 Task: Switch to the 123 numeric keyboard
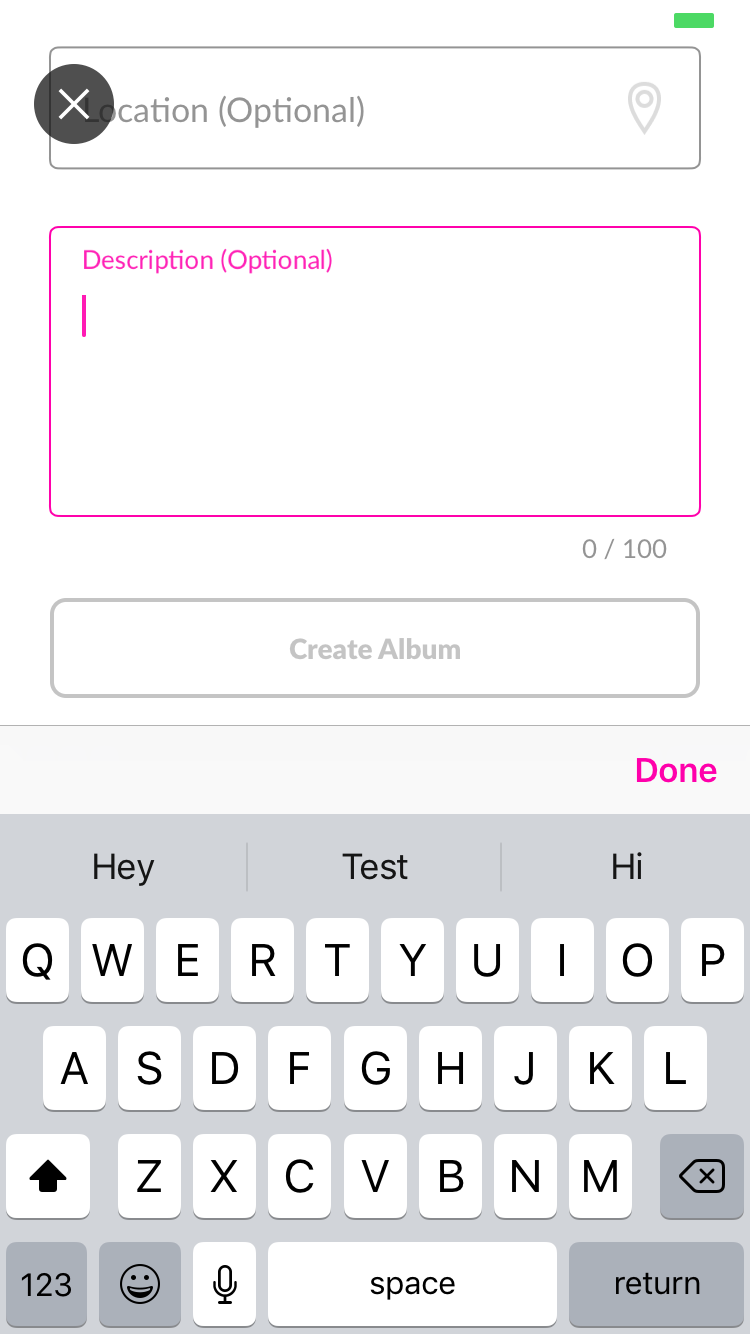click(x=46, y=1284)
